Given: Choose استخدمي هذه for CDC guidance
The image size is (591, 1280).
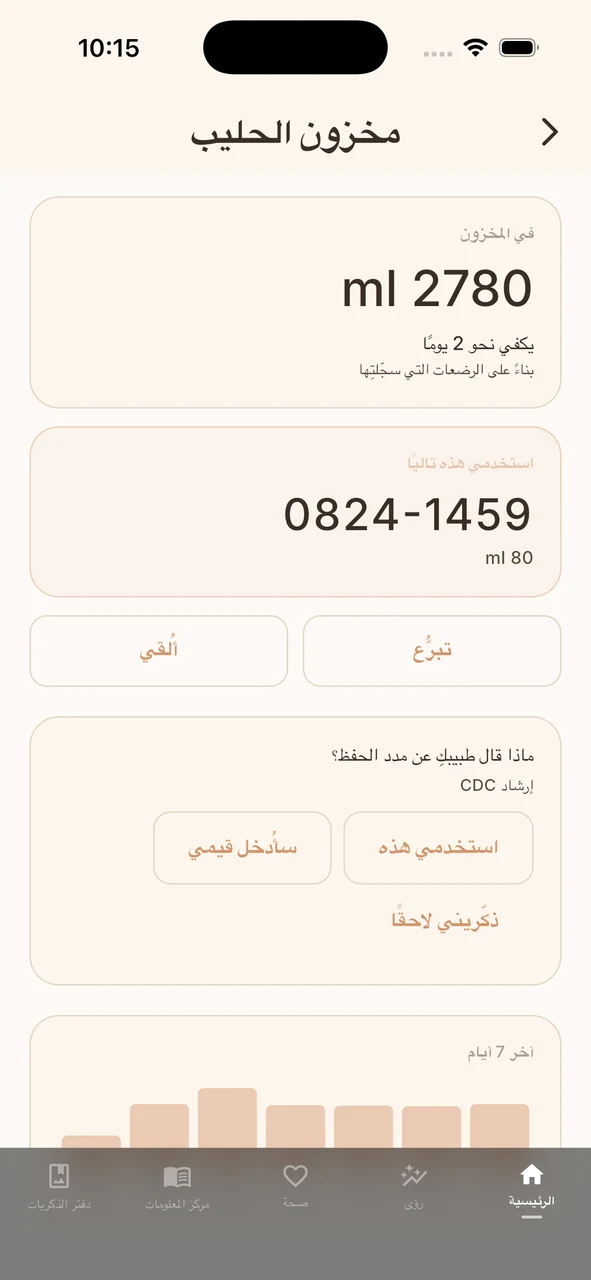Looking at the screenshot, I should click(x=438, y=848).
